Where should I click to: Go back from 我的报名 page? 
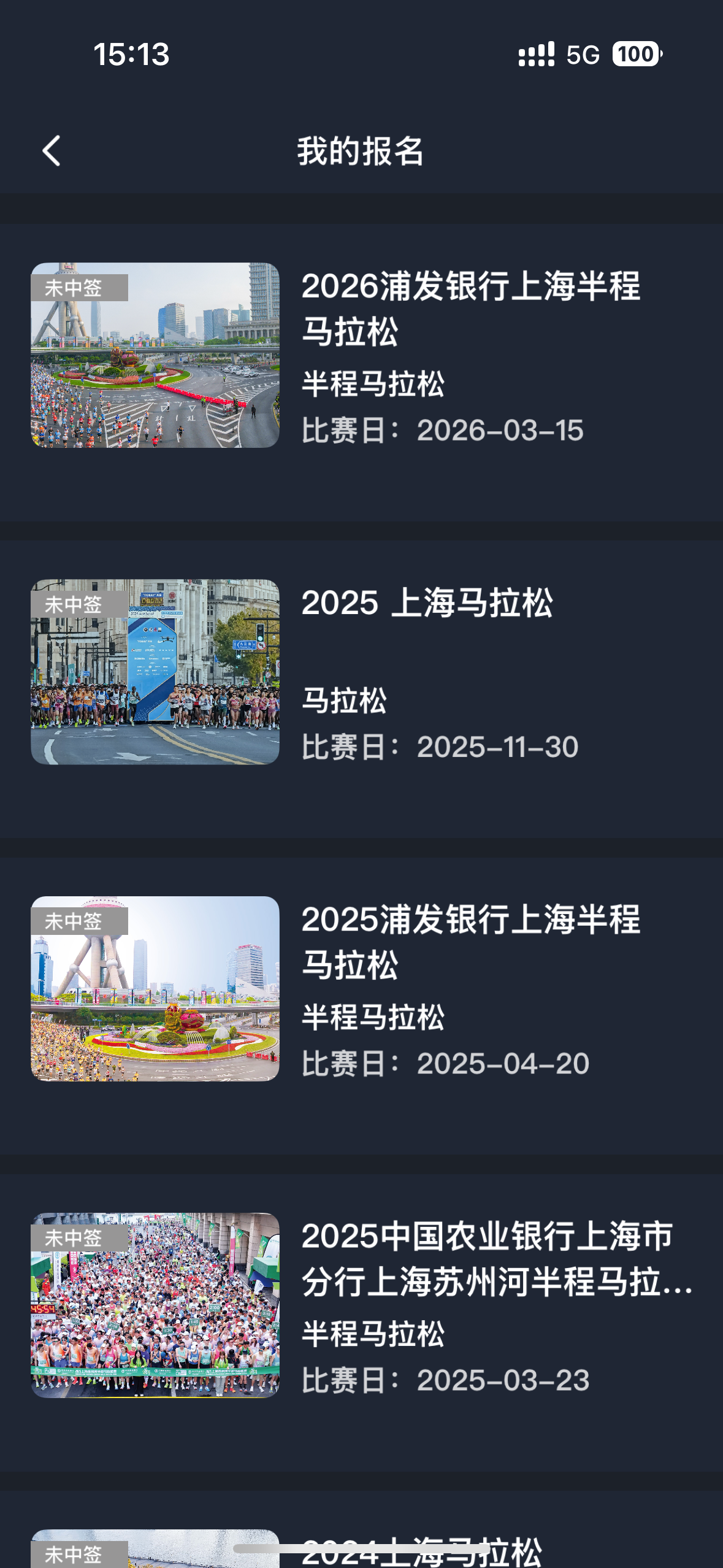52,151
